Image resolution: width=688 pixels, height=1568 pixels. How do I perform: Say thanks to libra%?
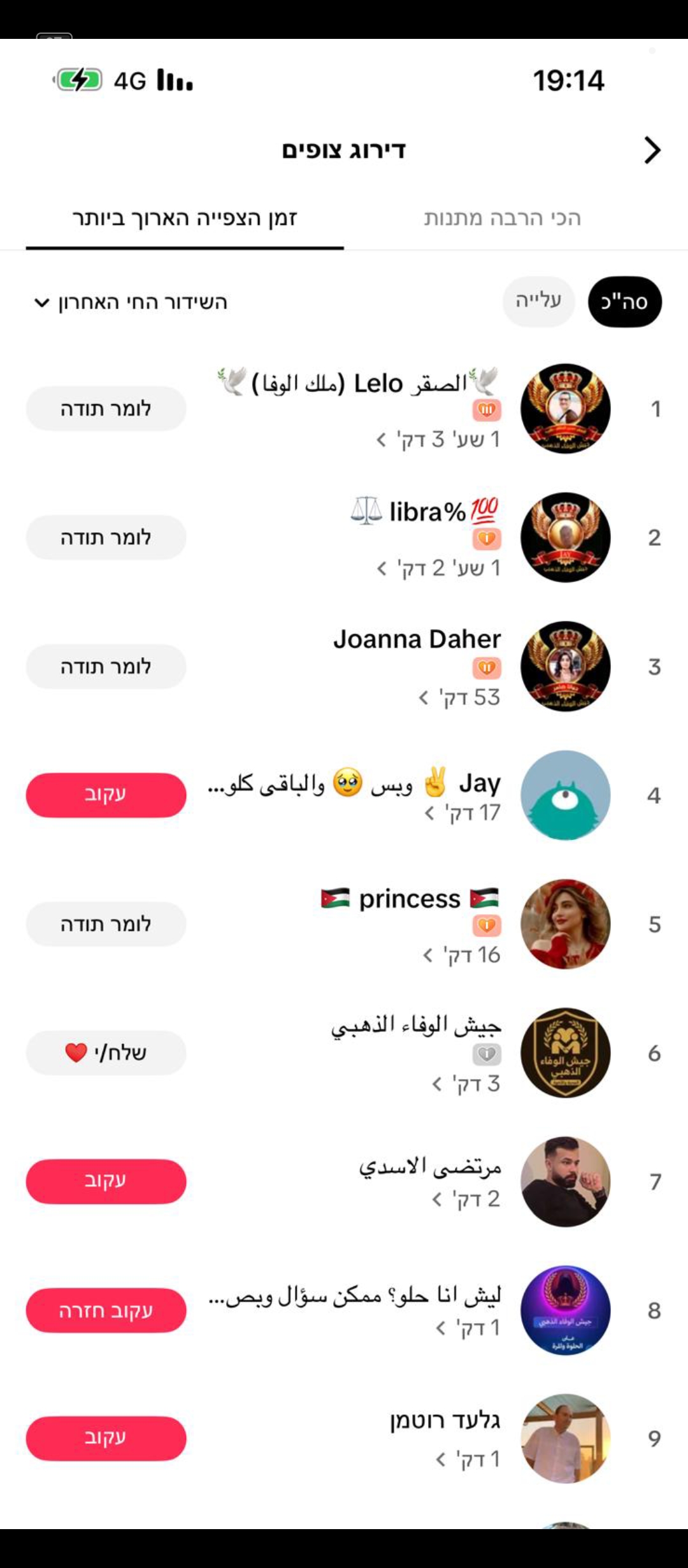click(106, 537)
